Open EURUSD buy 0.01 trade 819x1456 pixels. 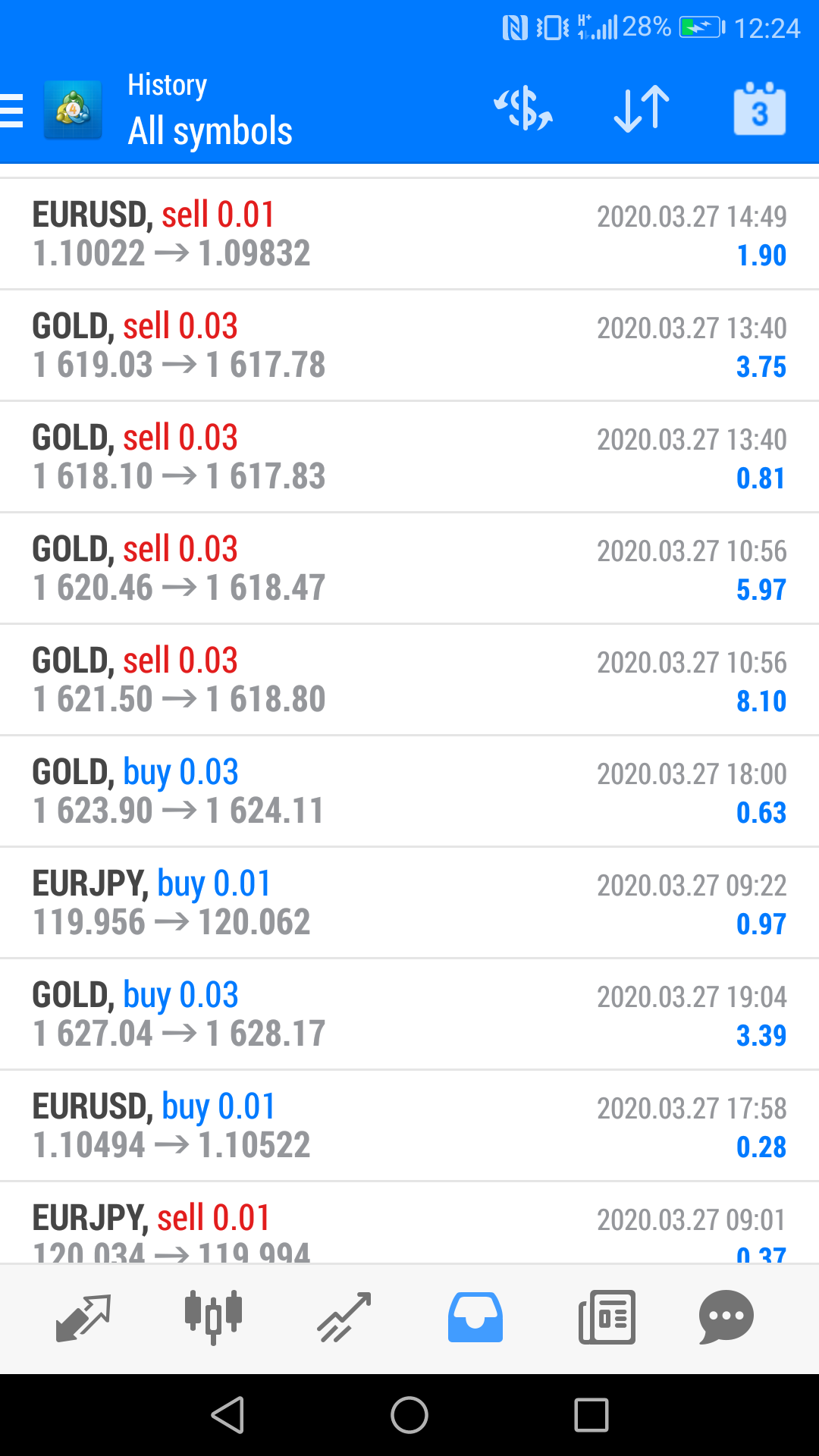point(409,1126)
